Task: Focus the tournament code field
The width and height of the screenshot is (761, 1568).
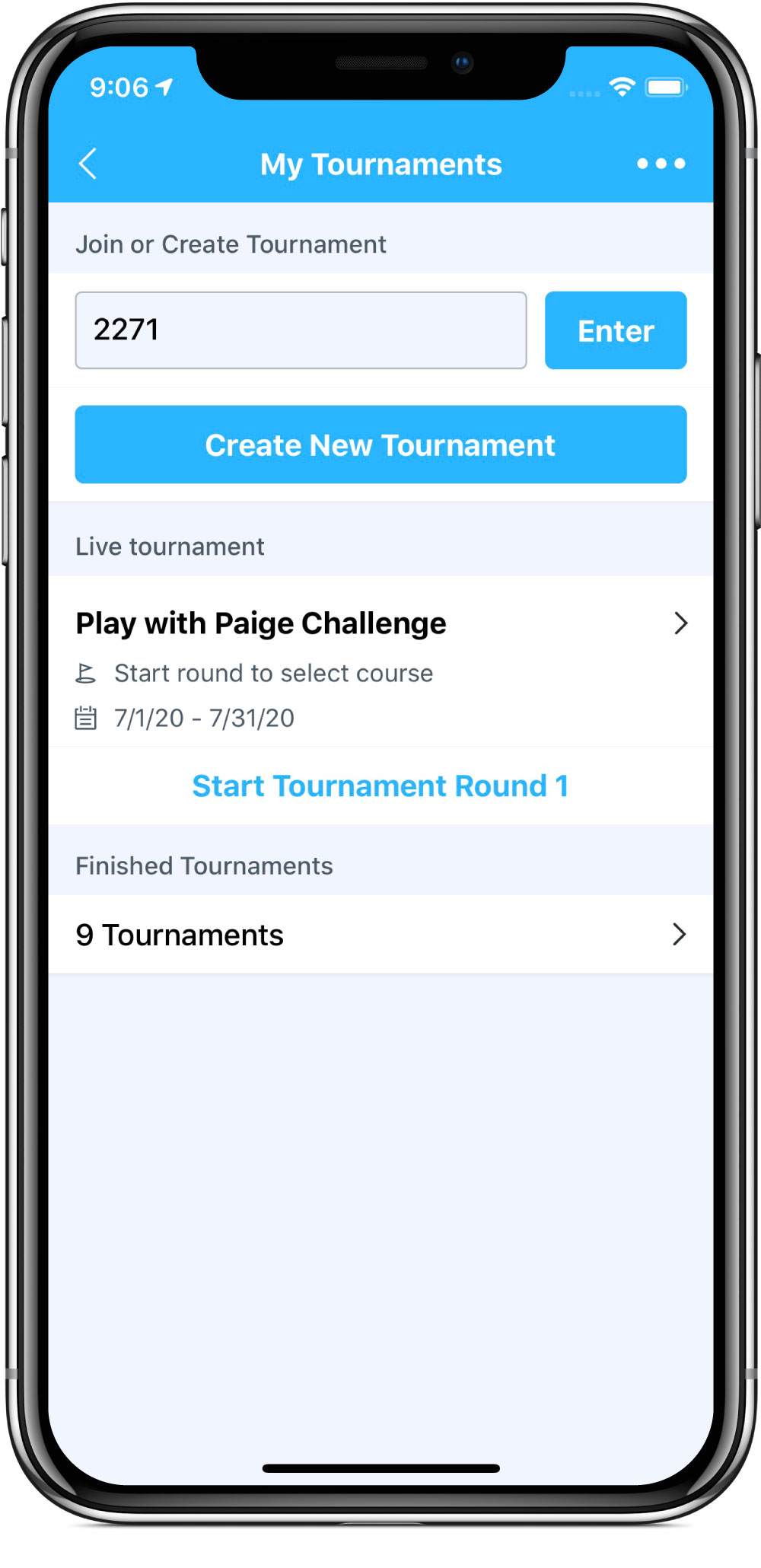Action: (301, 330)
